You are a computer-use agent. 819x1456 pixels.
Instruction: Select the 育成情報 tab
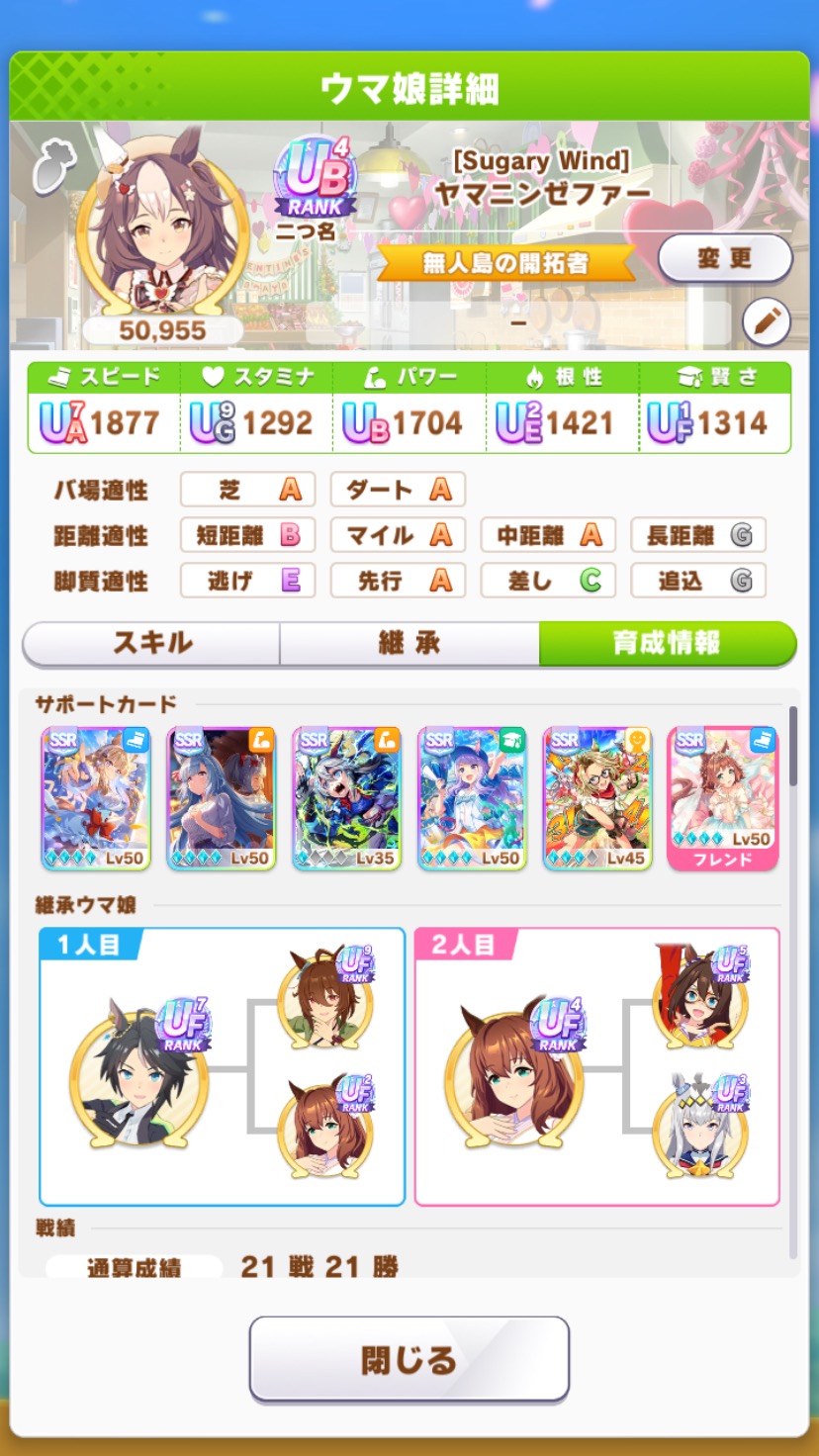click(668, 643)
